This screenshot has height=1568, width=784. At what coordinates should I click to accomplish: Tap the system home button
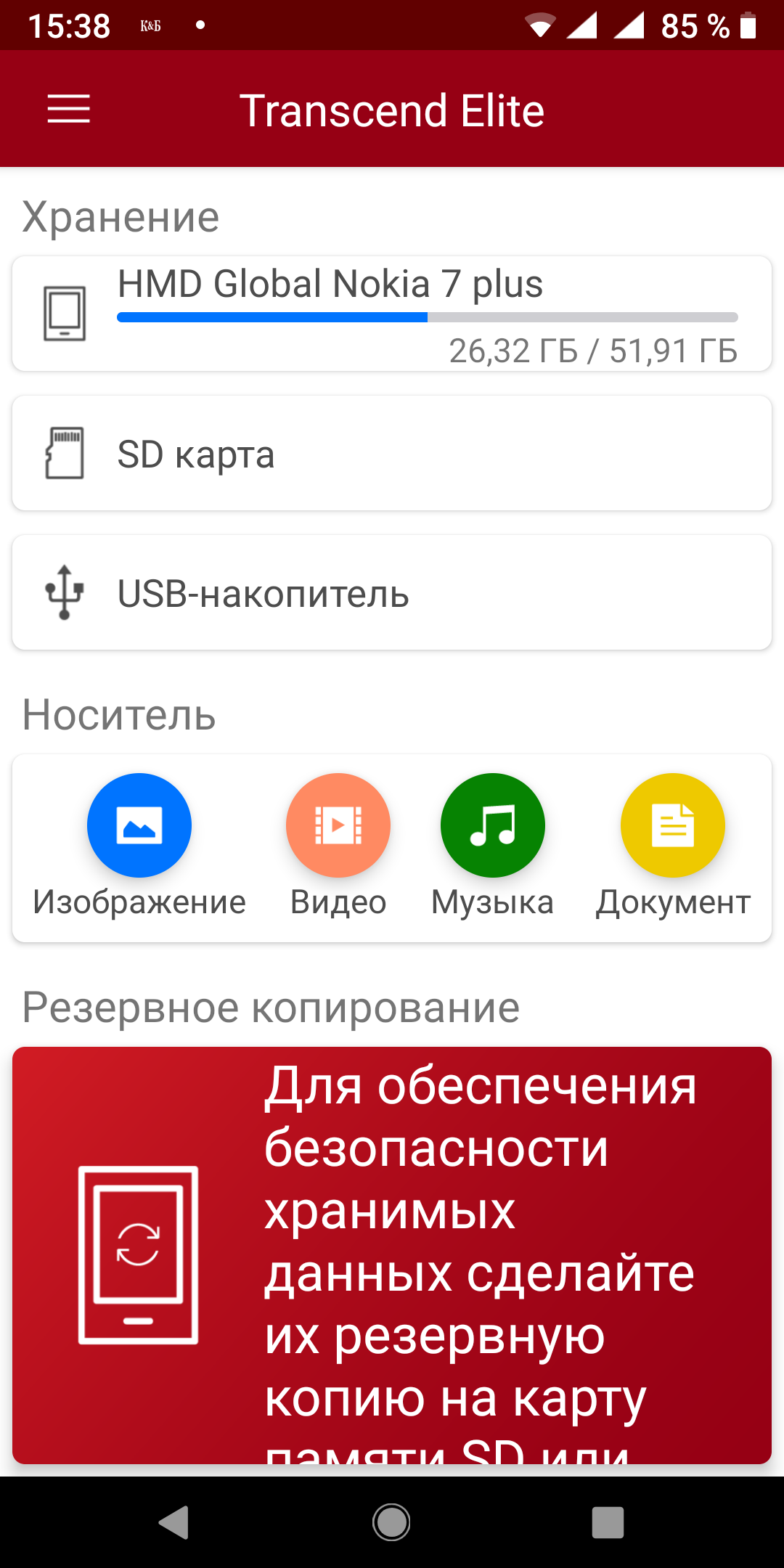pyautogui.click(x=392, y=1522)
